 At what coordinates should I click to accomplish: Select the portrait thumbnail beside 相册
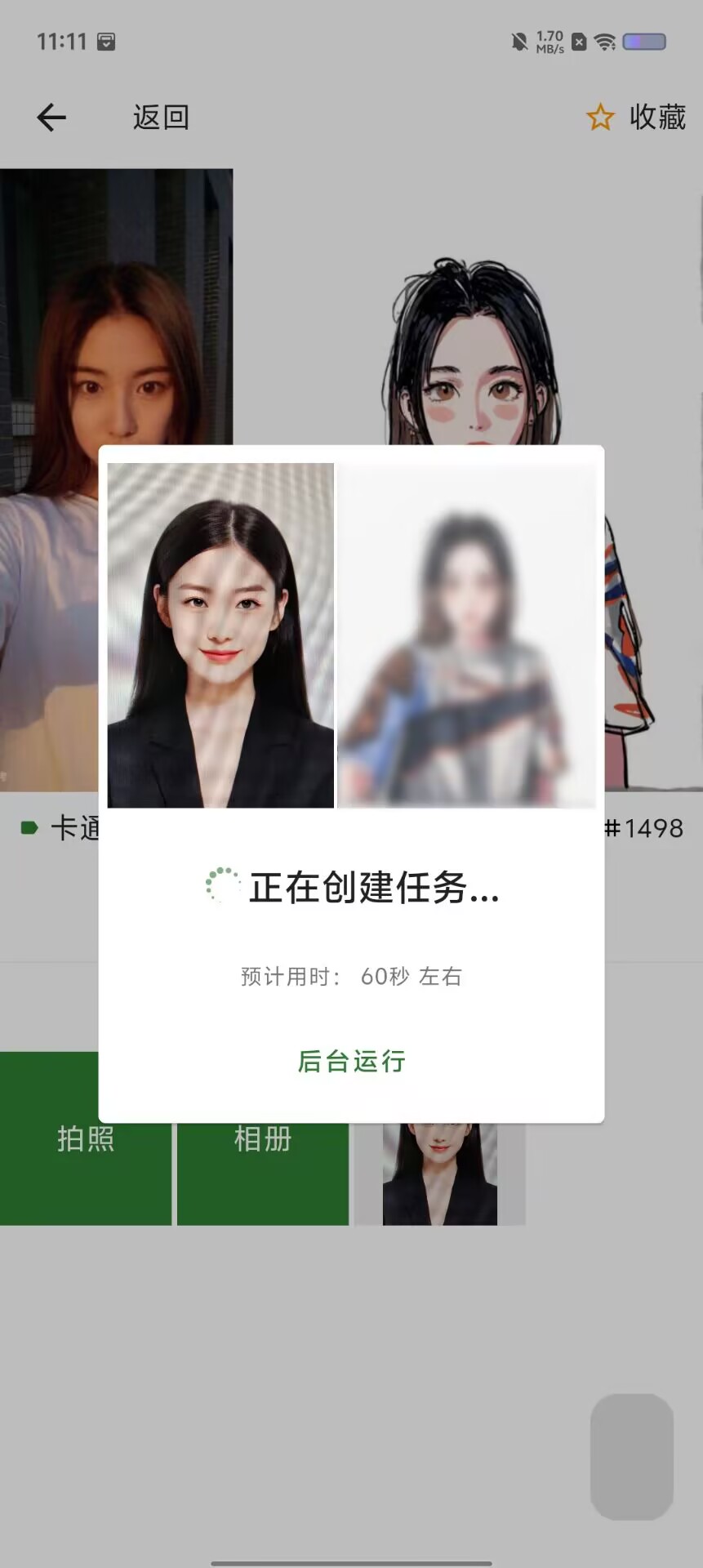click(x=440, y=1174)
